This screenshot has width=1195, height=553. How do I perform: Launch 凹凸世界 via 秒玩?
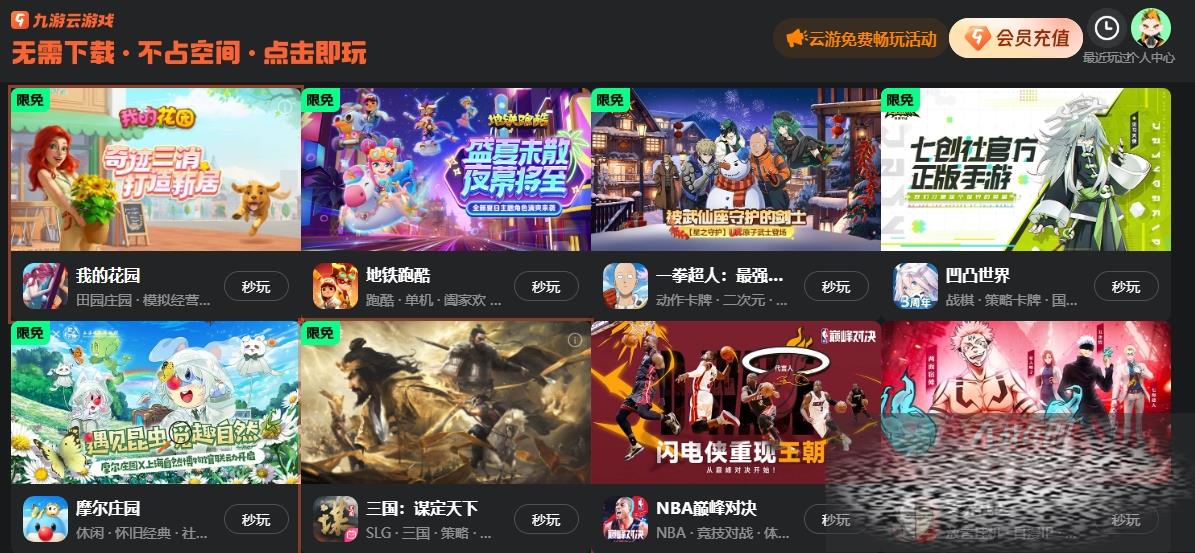pos(1126,287)
